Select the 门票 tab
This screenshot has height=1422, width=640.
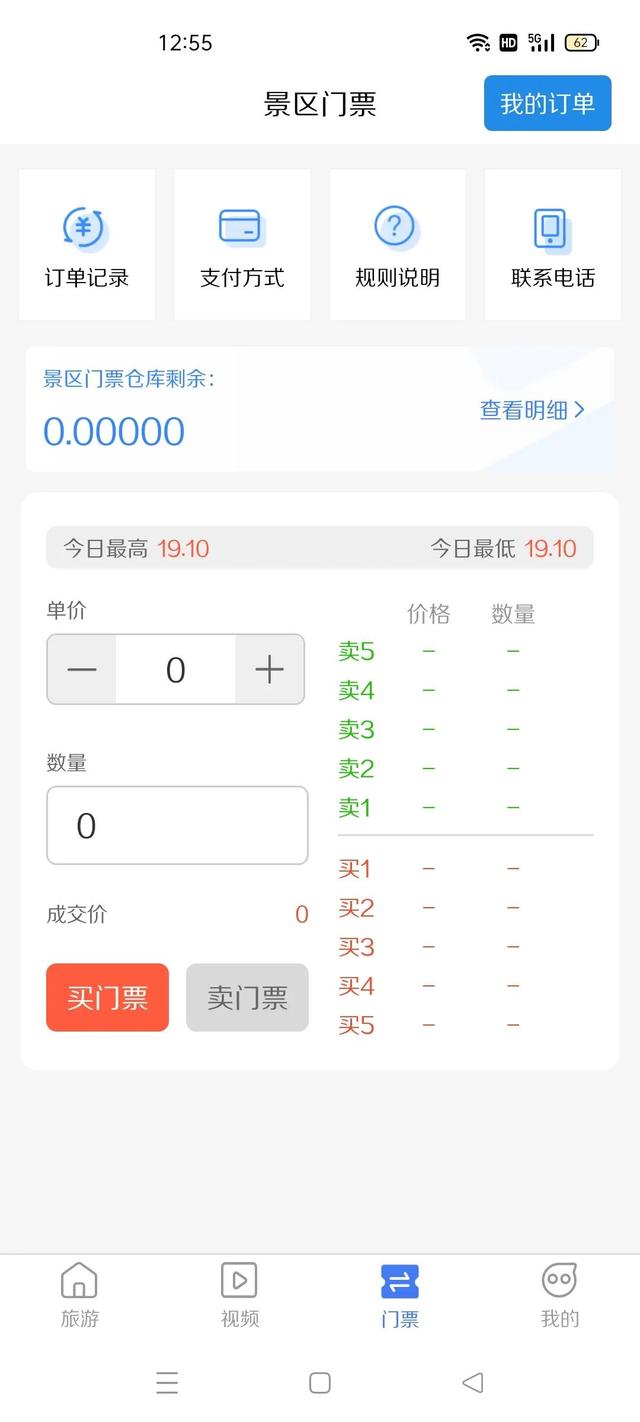point(400,1295)
